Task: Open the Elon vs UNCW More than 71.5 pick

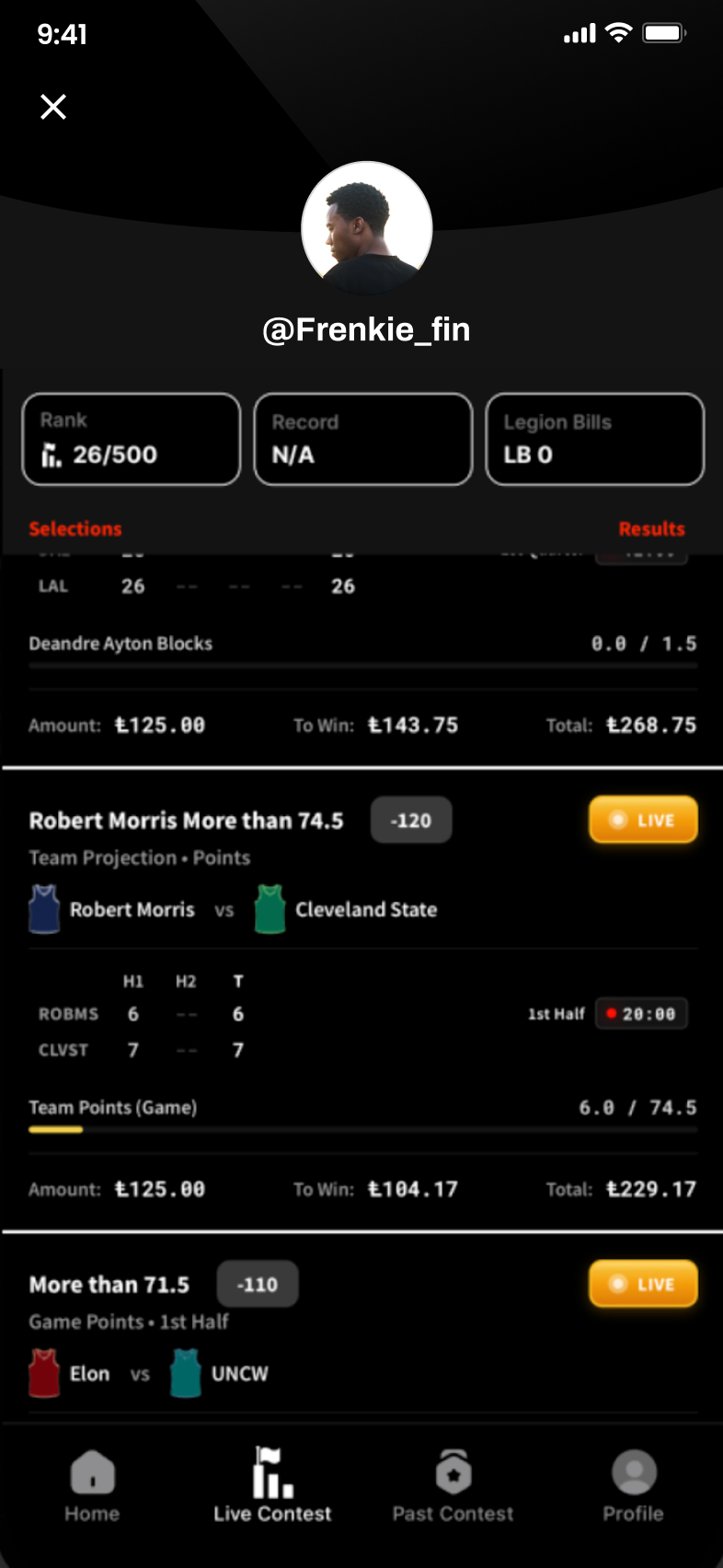Action: [x=109, y=1285]
